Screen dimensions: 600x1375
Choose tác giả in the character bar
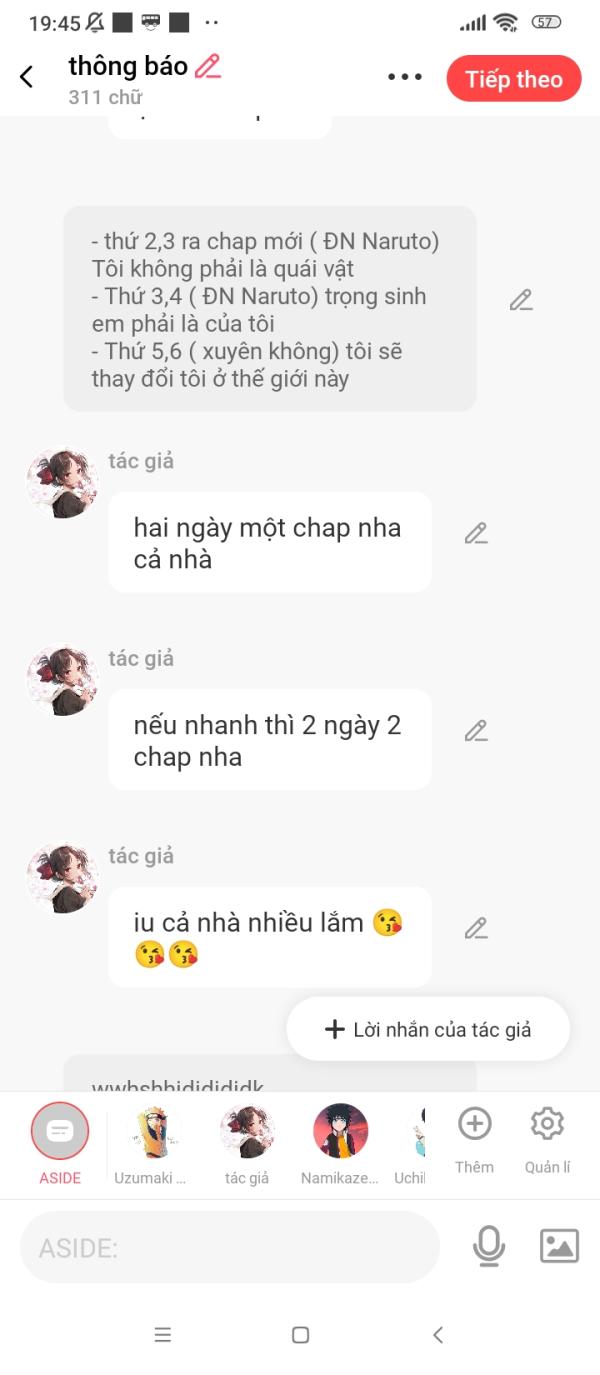[x=247, y=1144]
